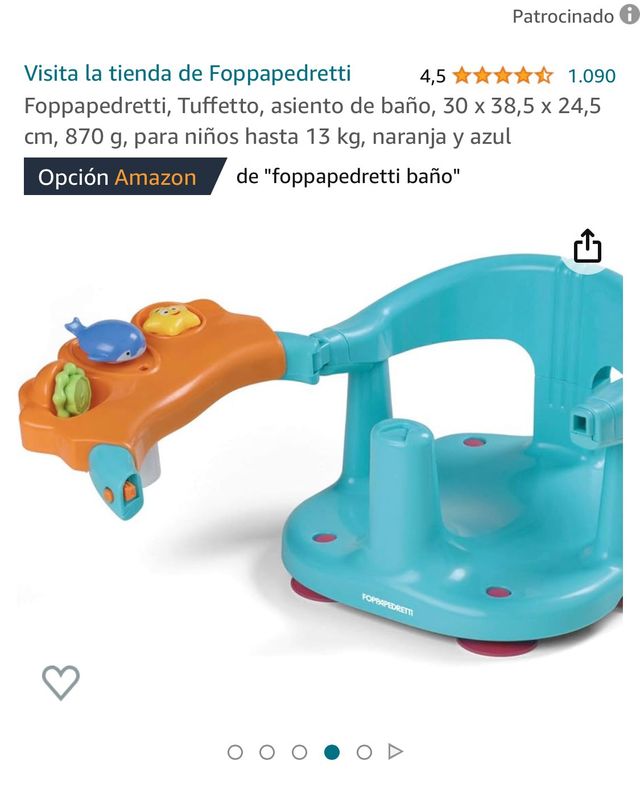Jump to the first image dot
Viewport: 640px width, 794px height.
[235, 752]
